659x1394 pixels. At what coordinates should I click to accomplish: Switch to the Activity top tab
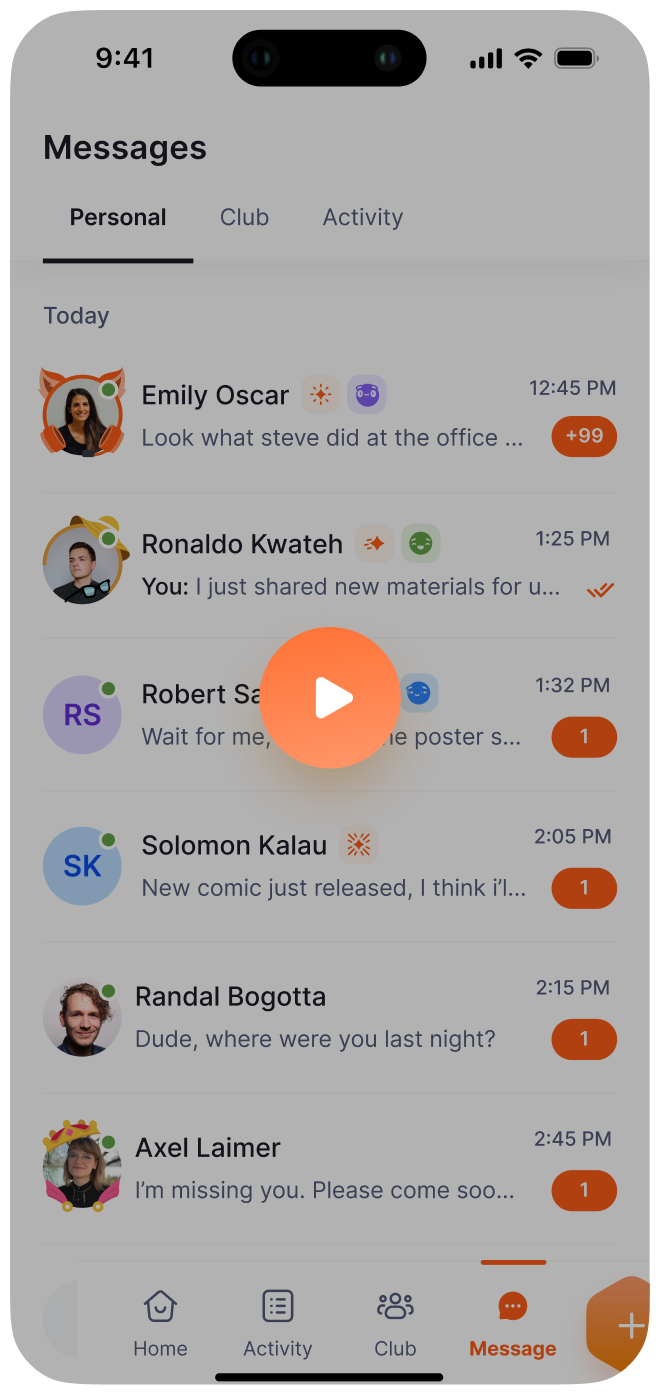(362, 217)
